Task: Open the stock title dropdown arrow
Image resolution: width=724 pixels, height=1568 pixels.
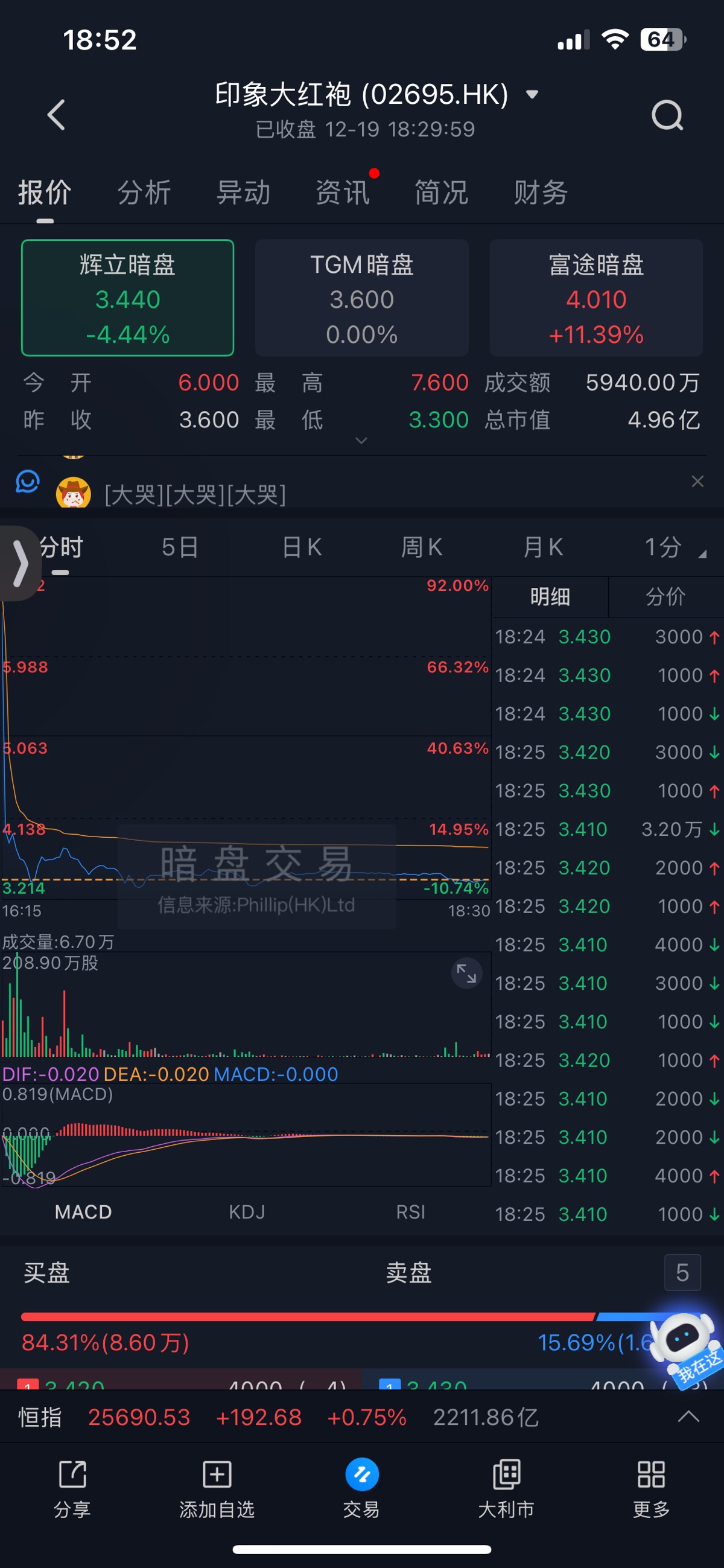Action: point(532,94)
